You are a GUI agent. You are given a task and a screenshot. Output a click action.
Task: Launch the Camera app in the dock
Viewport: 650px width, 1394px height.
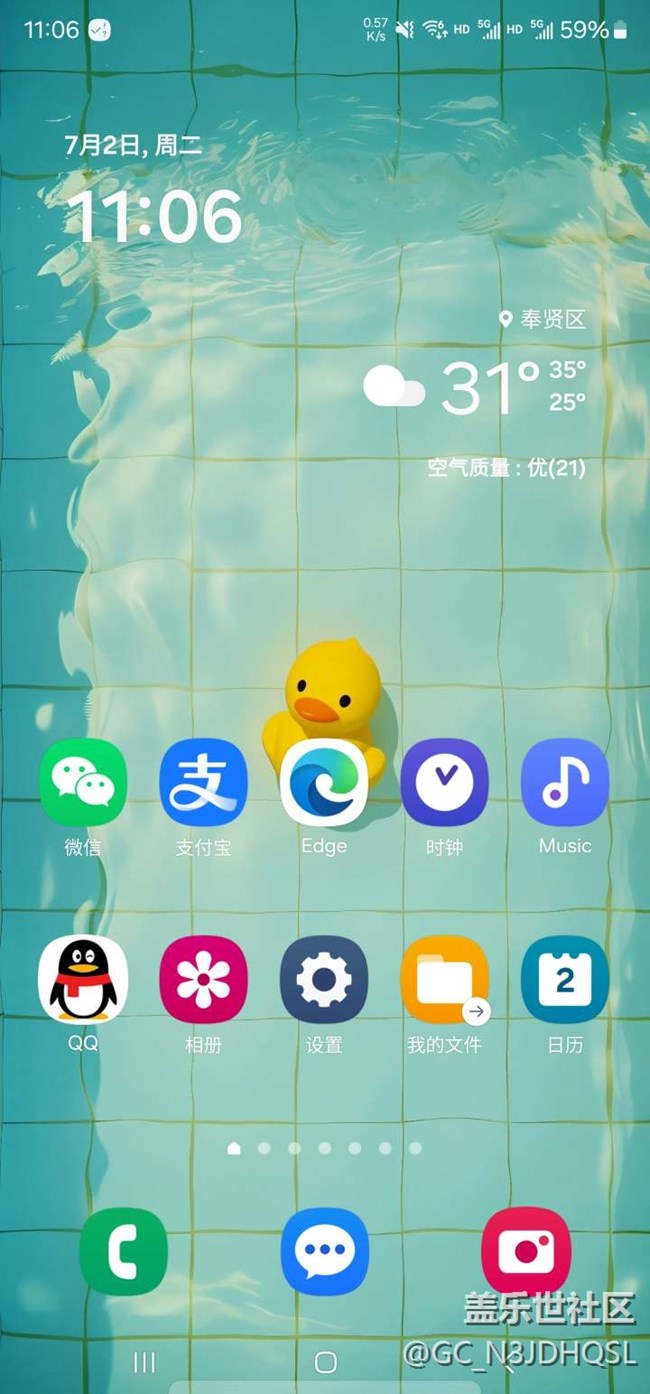(525, 1251)
